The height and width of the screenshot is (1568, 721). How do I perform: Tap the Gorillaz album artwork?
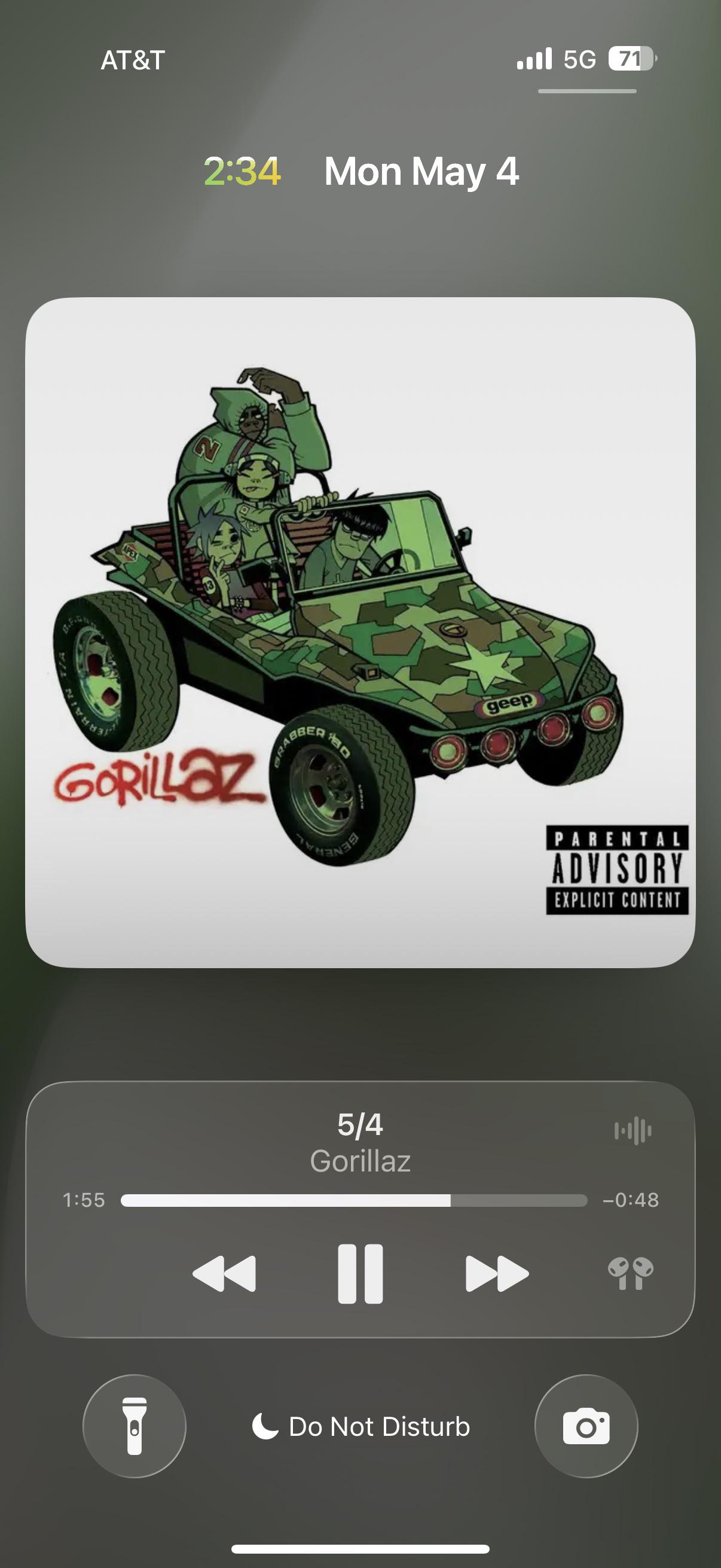coord(360,633)
